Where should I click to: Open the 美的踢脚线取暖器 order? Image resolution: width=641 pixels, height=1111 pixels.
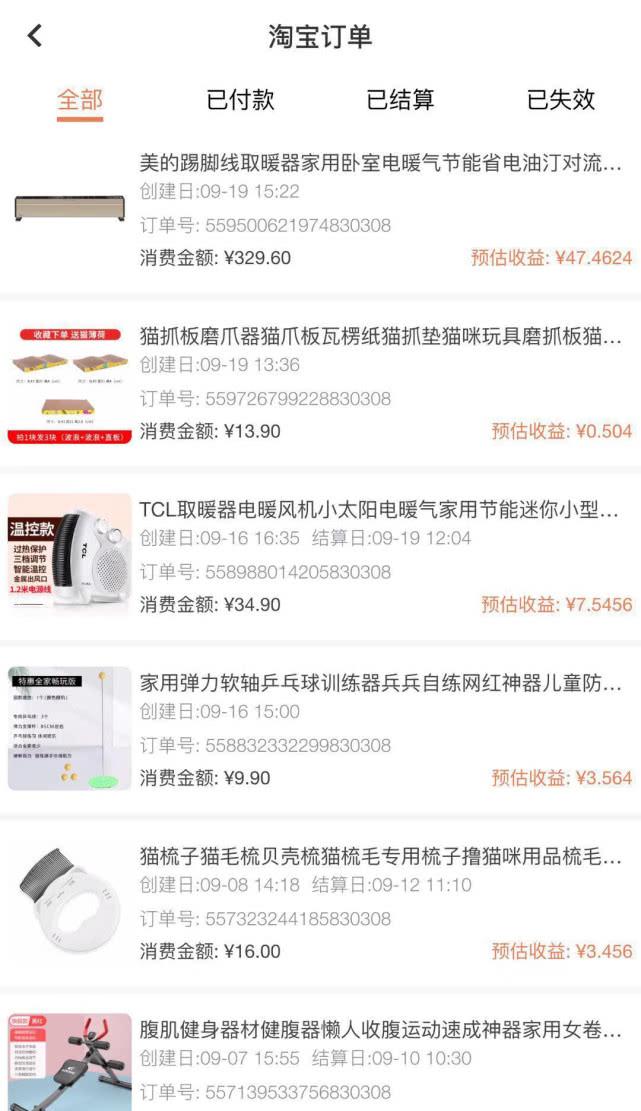coord(380,163)
